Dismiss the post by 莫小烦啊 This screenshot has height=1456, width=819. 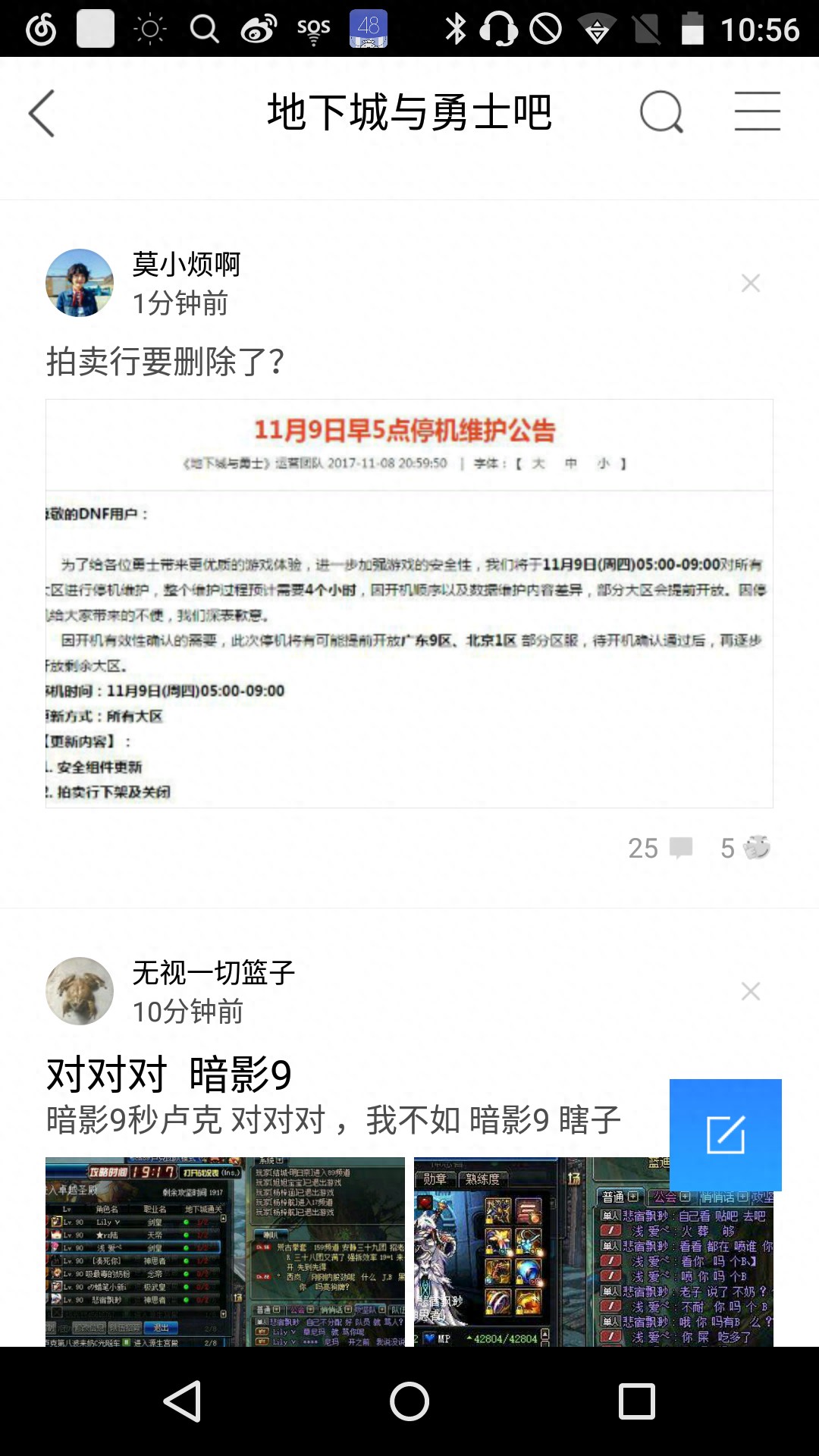[x=750, y=283]
